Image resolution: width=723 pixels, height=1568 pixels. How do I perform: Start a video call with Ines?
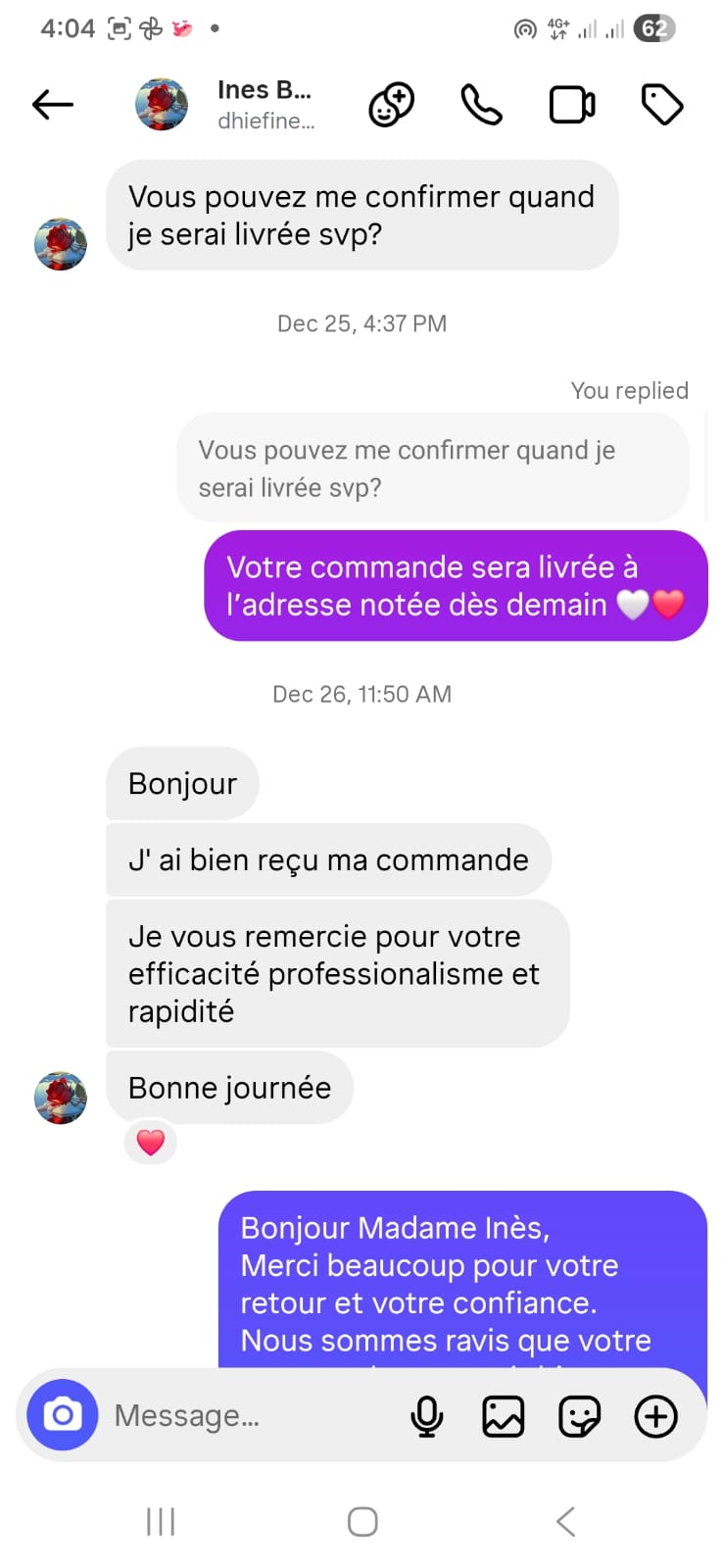[x=572, y=104]
